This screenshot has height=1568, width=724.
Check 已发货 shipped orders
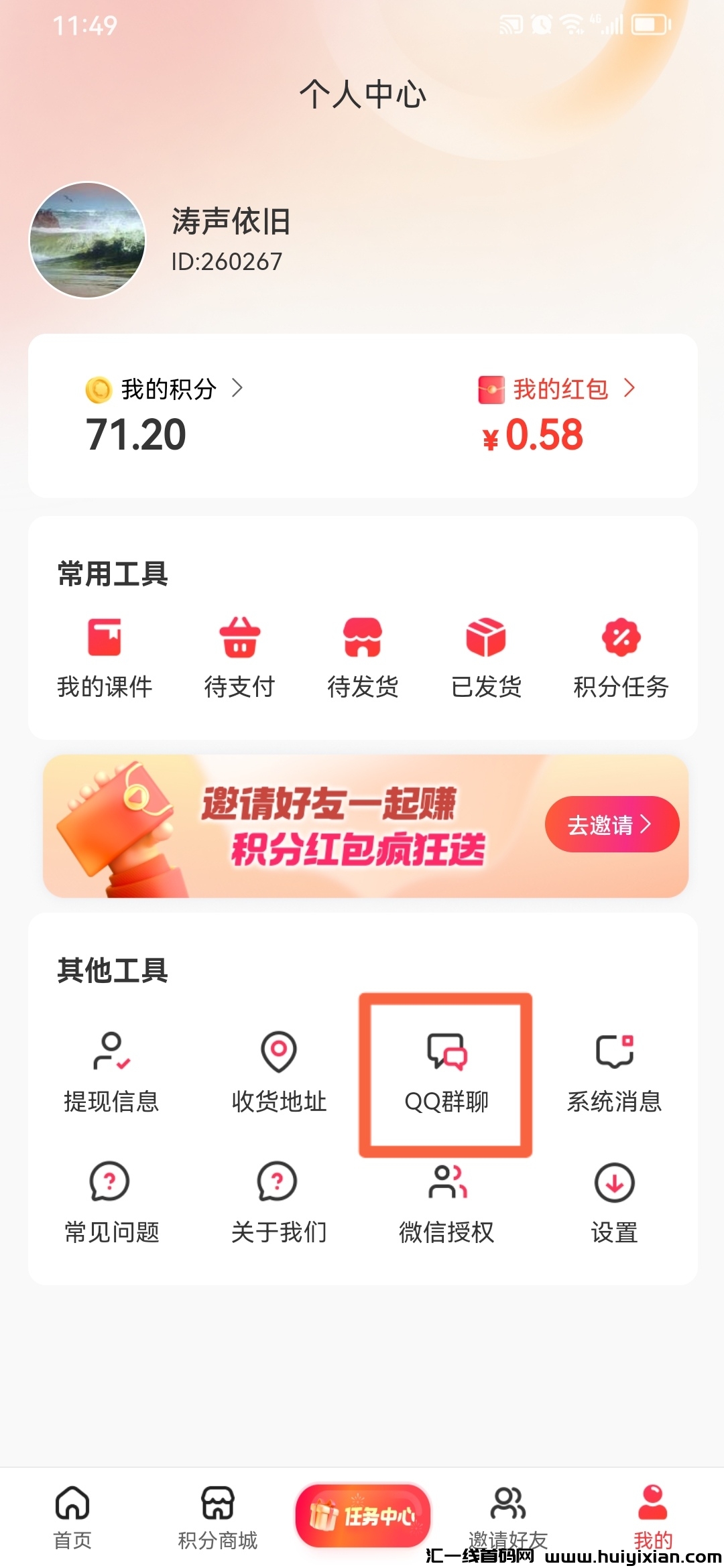pyautogui.click(x=486, y=657)
